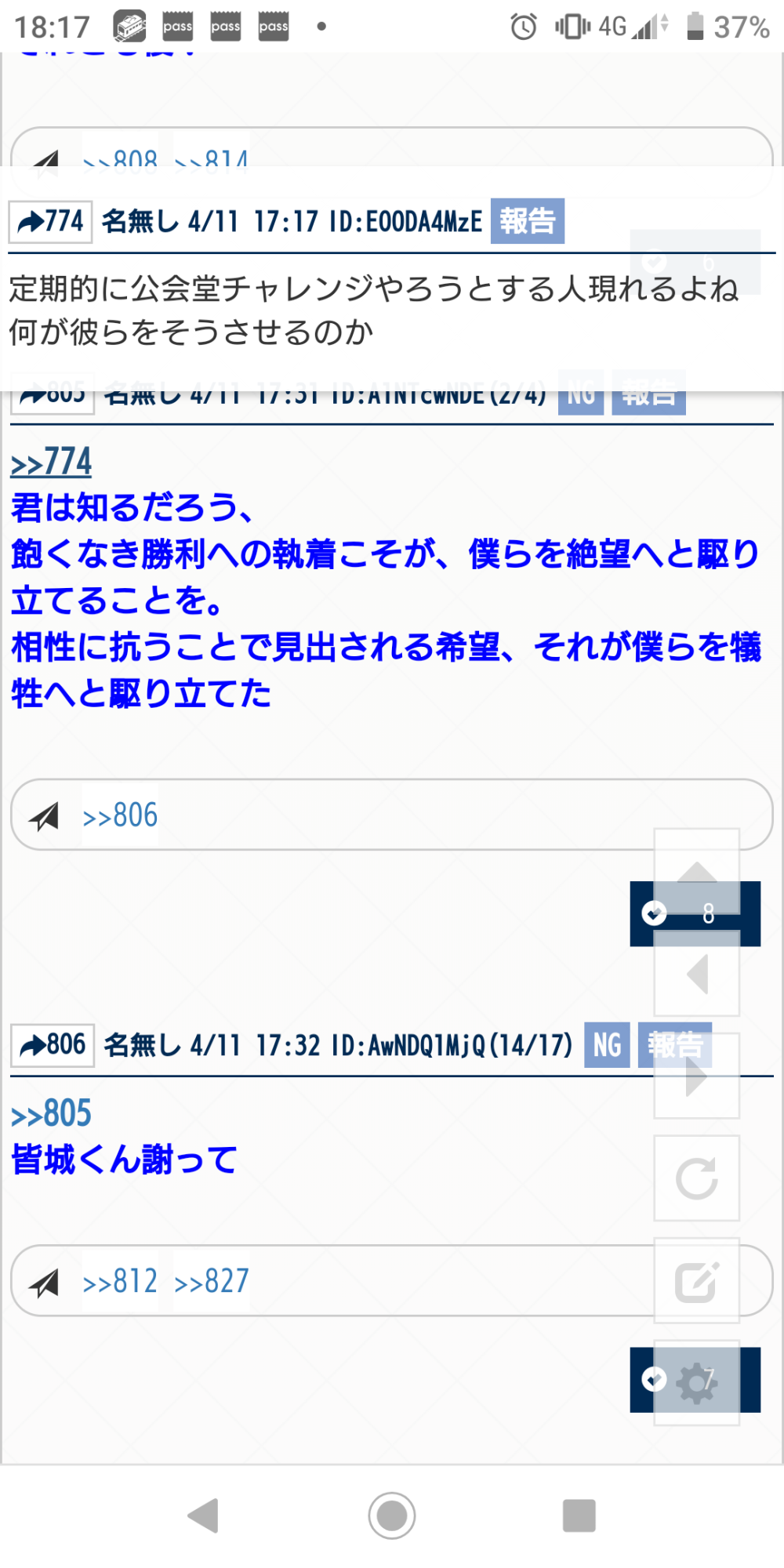Image resolution: width=784 pixels, height=1568 pixels.
Task: Open the >>774 anchor link
Action: [x=52, y=462]
